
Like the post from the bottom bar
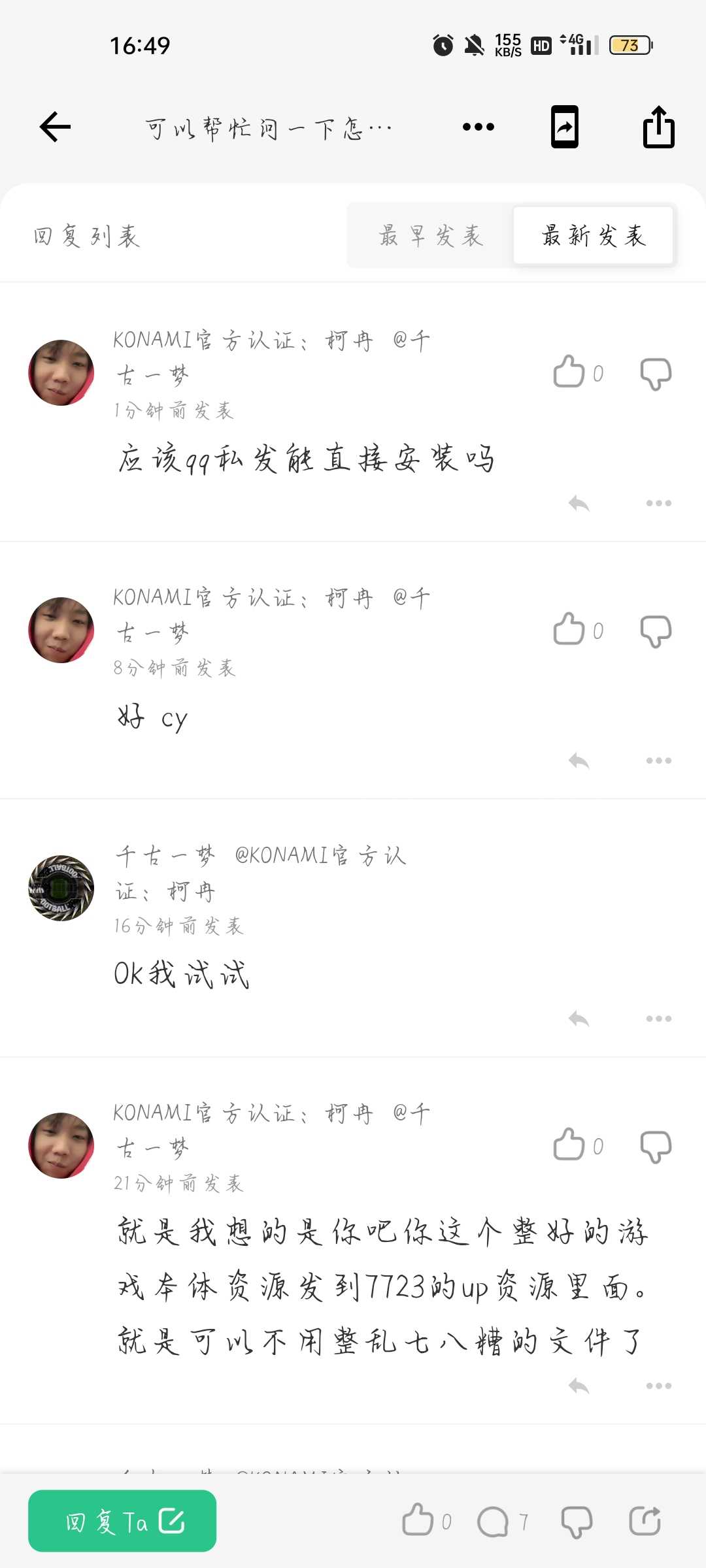418,1521
